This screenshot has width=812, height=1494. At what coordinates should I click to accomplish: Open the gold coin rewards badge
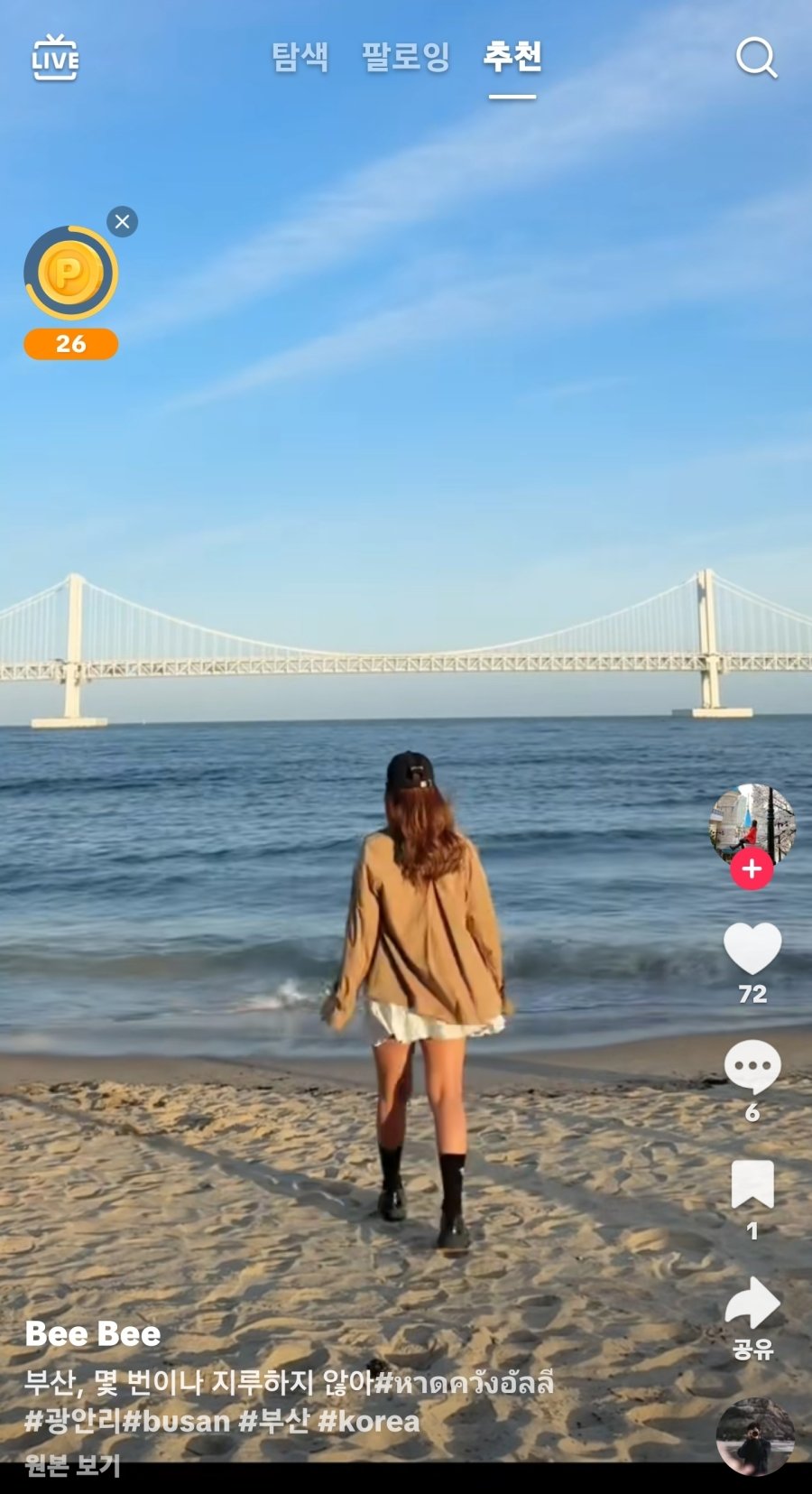pyautogui.click(x=70, y=274)
